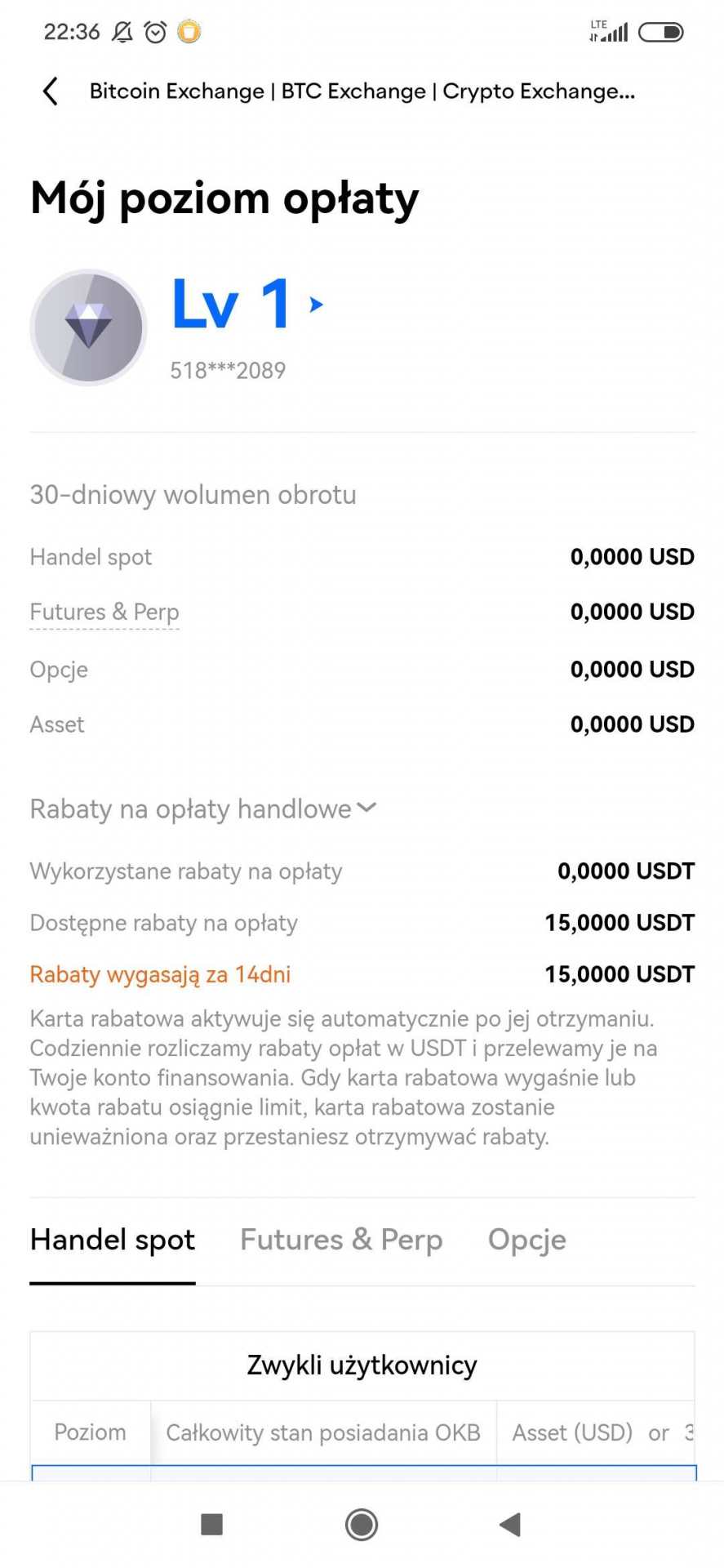Open the Opcje tab
The width and height of the screenshot is (724, 1568).
click(526, 1239)
